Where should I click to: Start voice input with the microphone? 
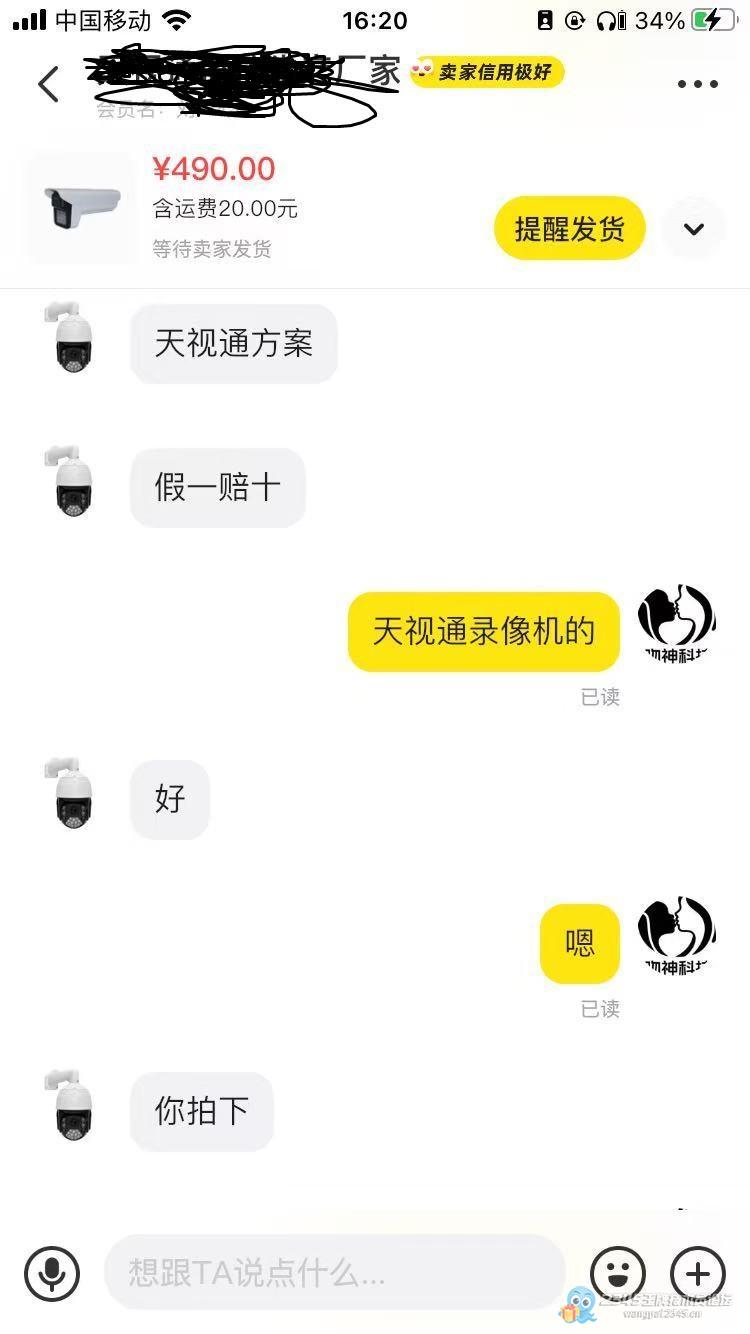coord(52,1273)
